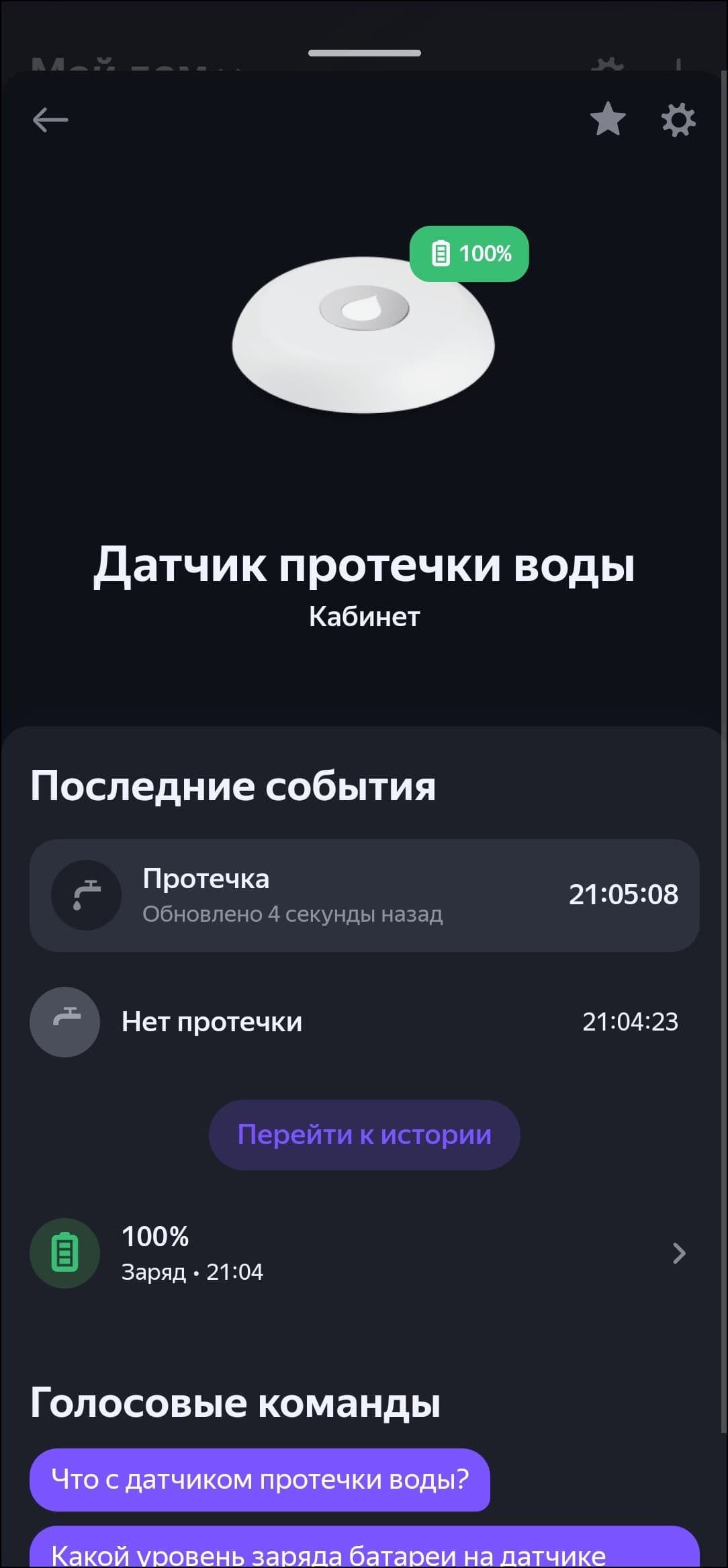Go back using the arrow icon
Image resolution: width=728 pixels, height=1568 pixels.
point(50,120)
